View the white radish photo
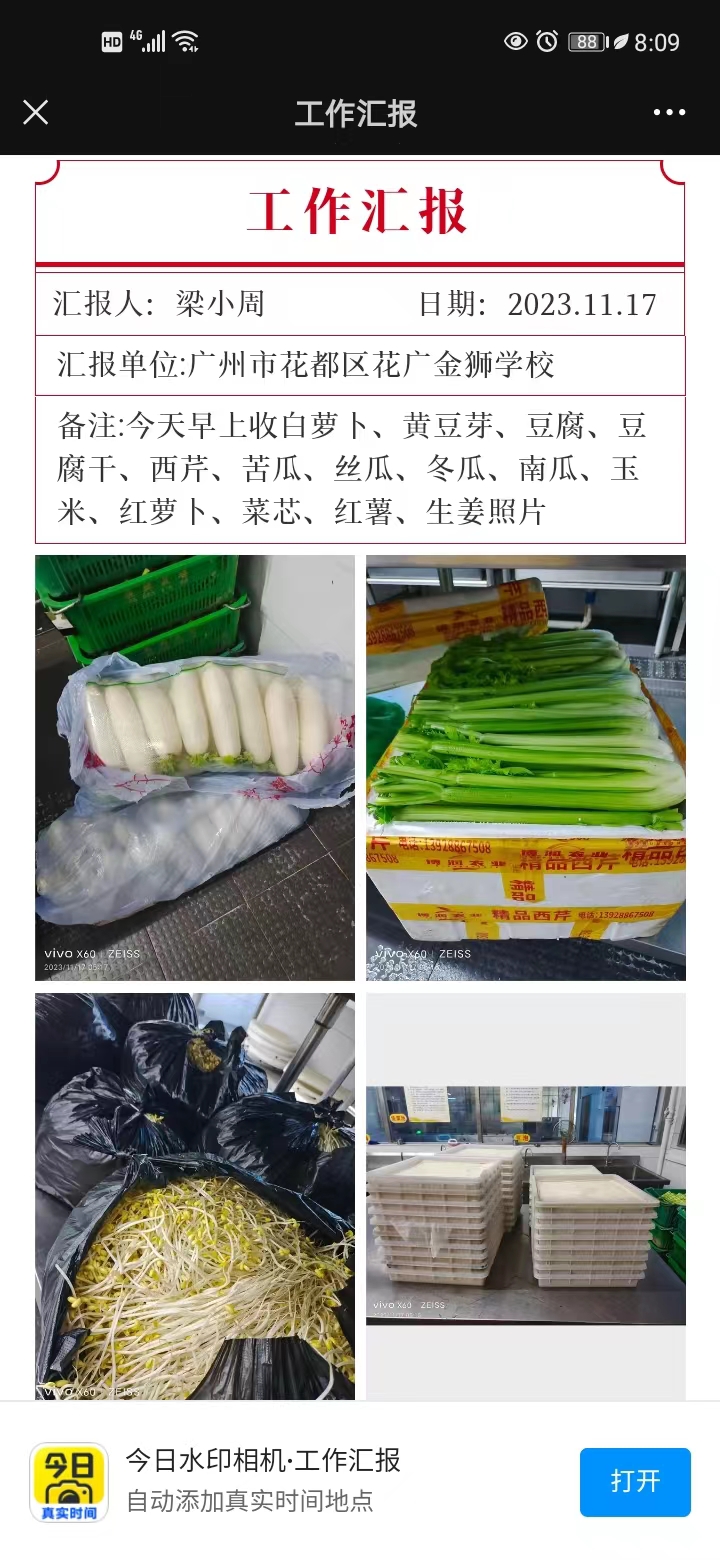The height and width of the screenshot is (1560, 720). [x=195, y=767]
